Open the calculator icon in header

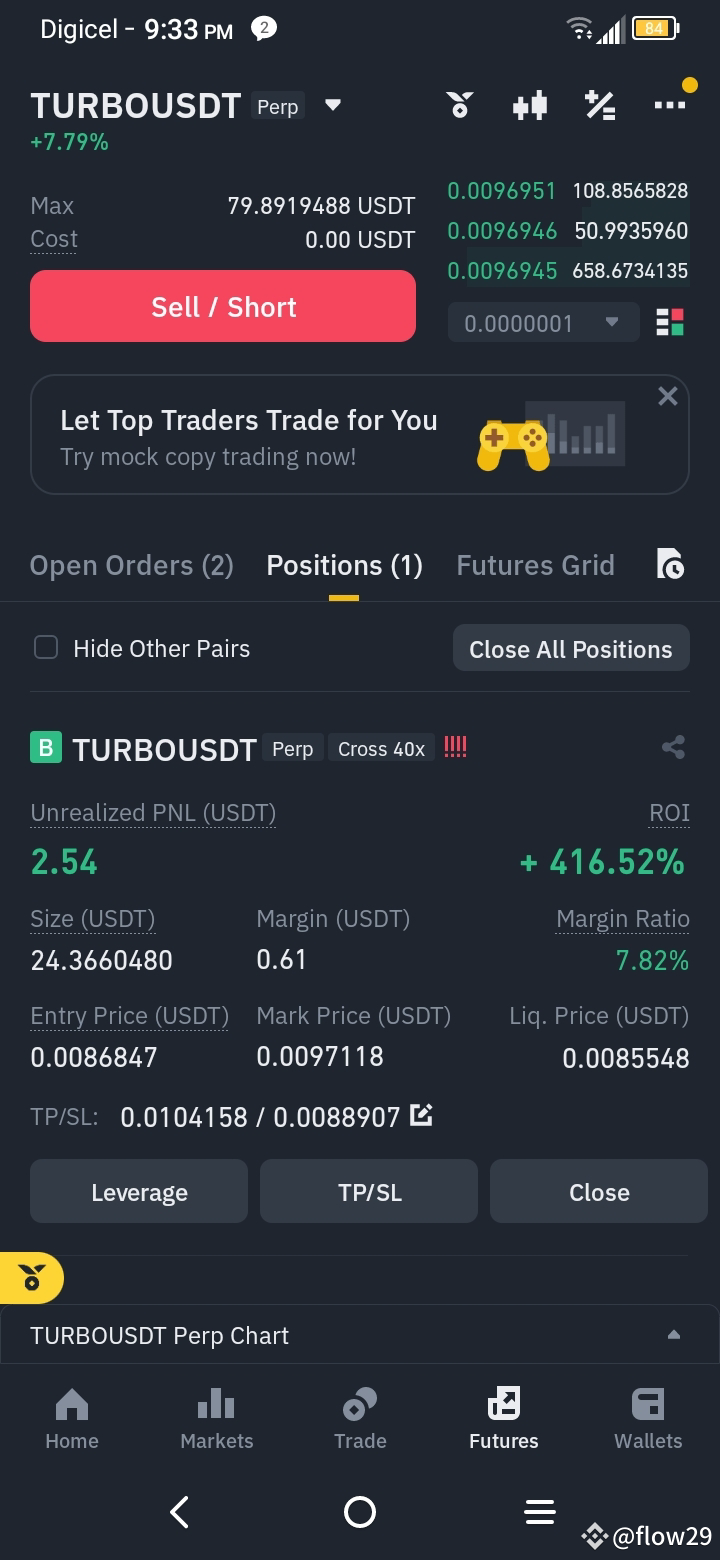coord(600,105)
